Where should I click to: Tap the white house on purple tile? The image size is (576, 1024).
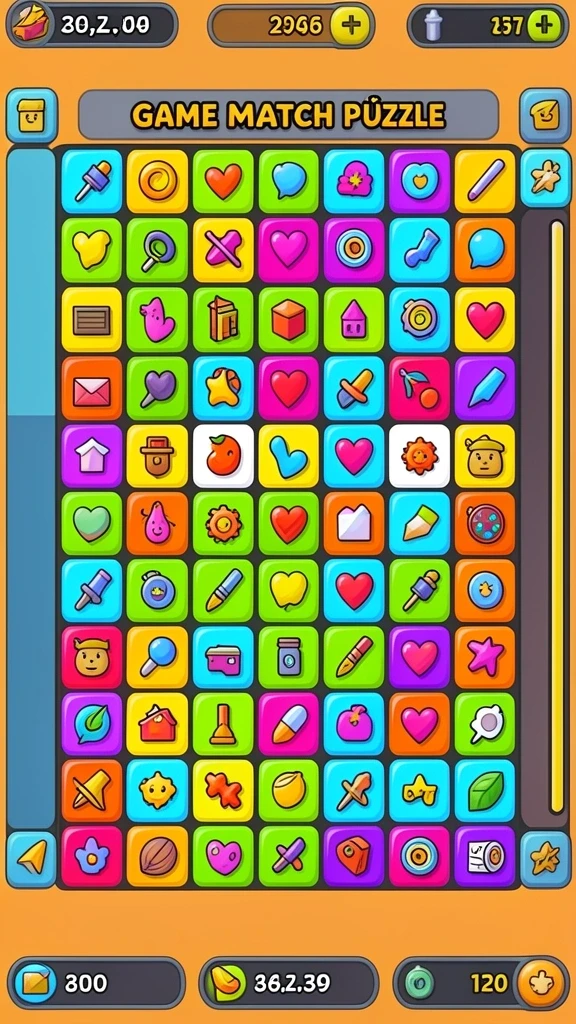[91, 456]
